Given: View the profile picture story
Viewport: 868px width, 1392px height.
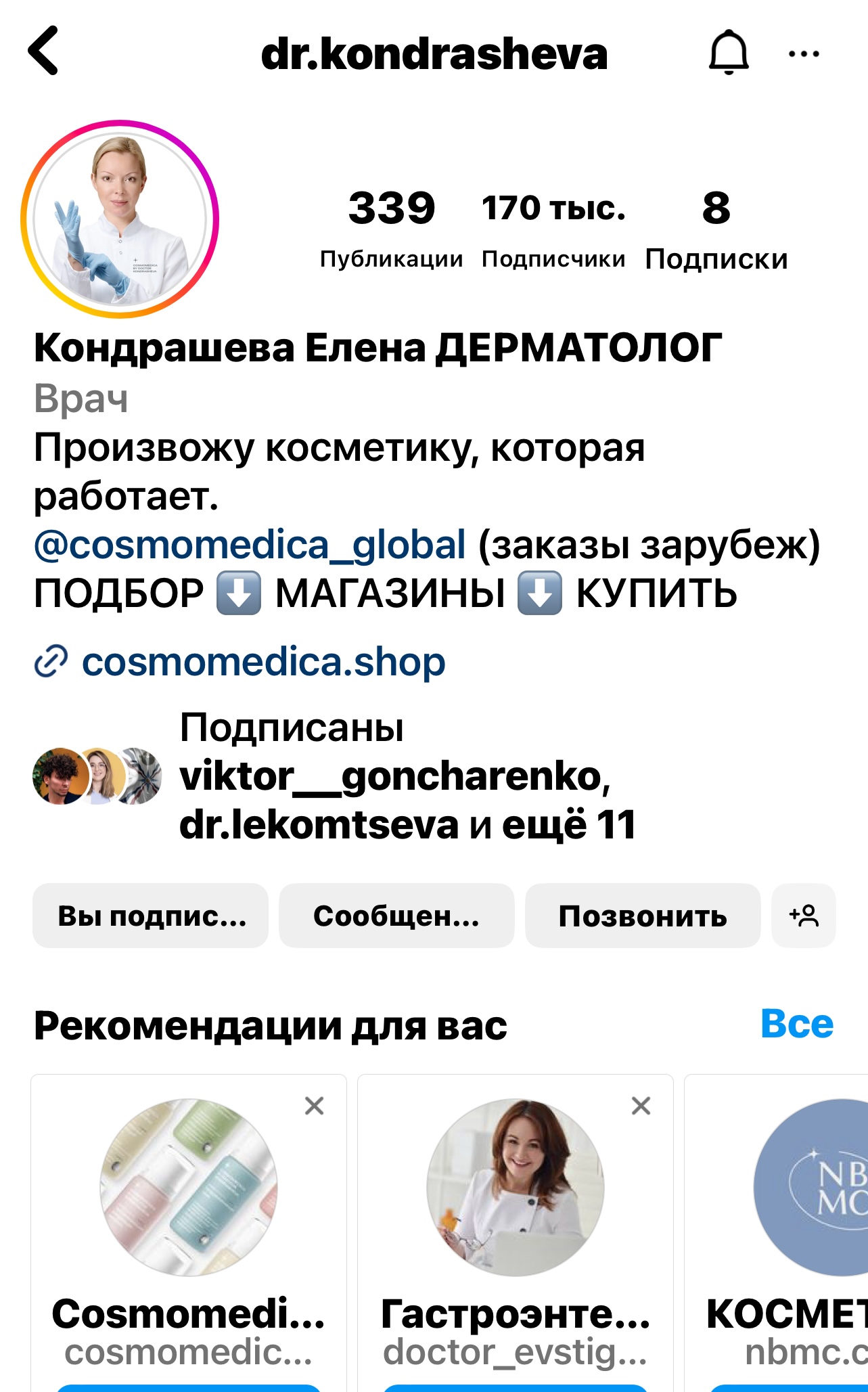Looking at the screenshot, I should tap(120, 219).
